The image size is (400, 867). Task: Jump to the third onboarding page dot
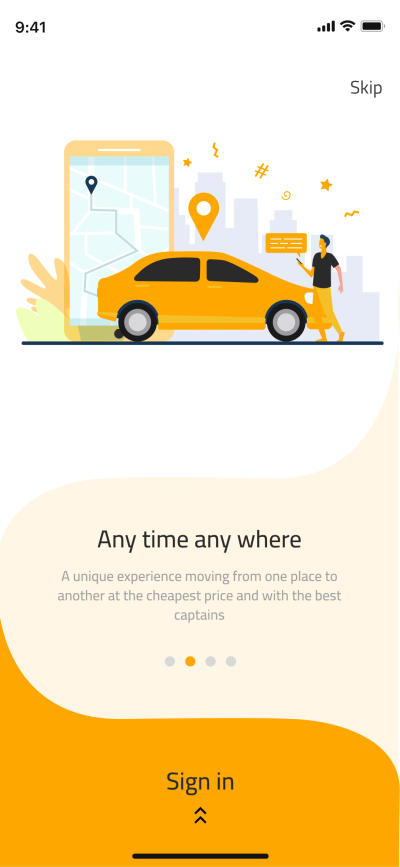[210, 661]
